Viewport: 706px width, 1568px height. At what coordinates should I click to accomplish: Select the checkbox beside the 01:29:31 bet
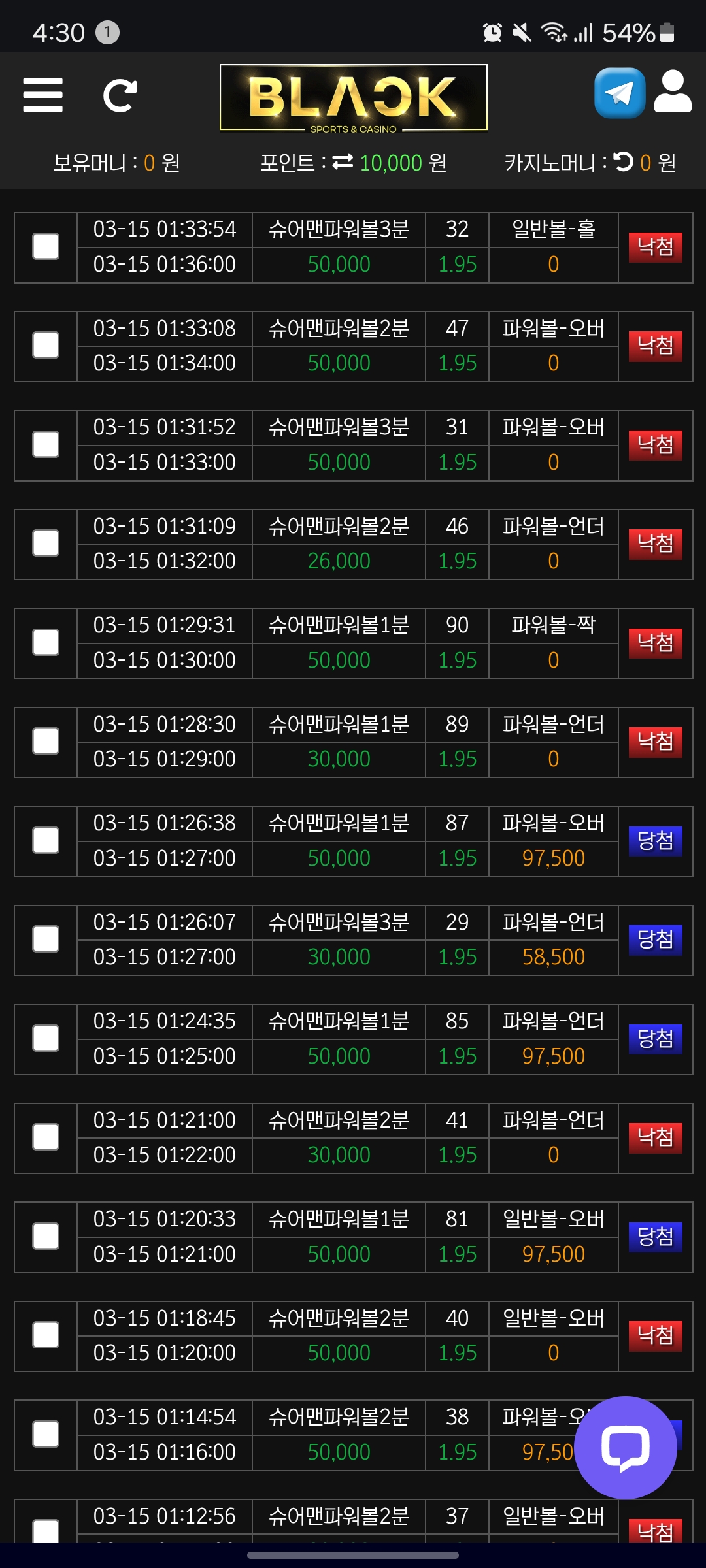pos(46,643)
